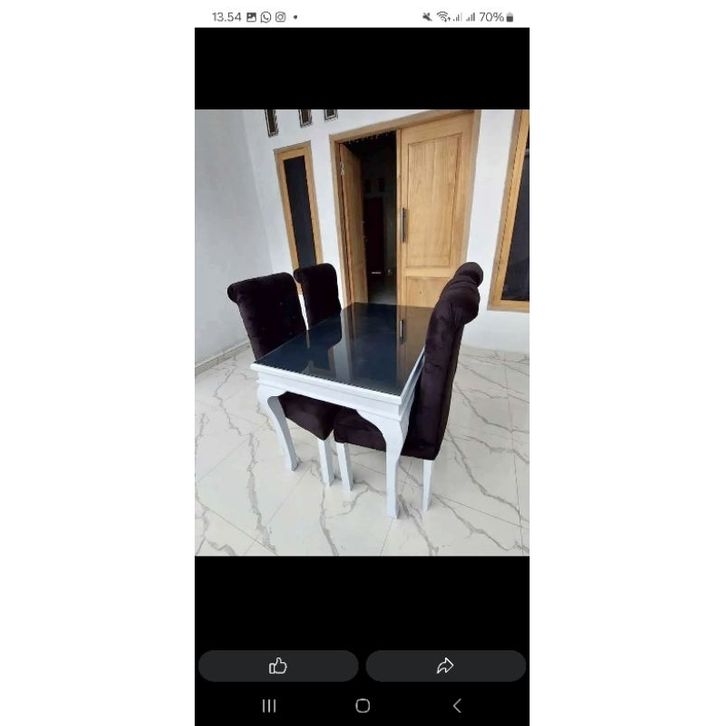The width and height of the screenshot is (726, 726).
Task: Open the recent apps view
Action: pos(269,706)
